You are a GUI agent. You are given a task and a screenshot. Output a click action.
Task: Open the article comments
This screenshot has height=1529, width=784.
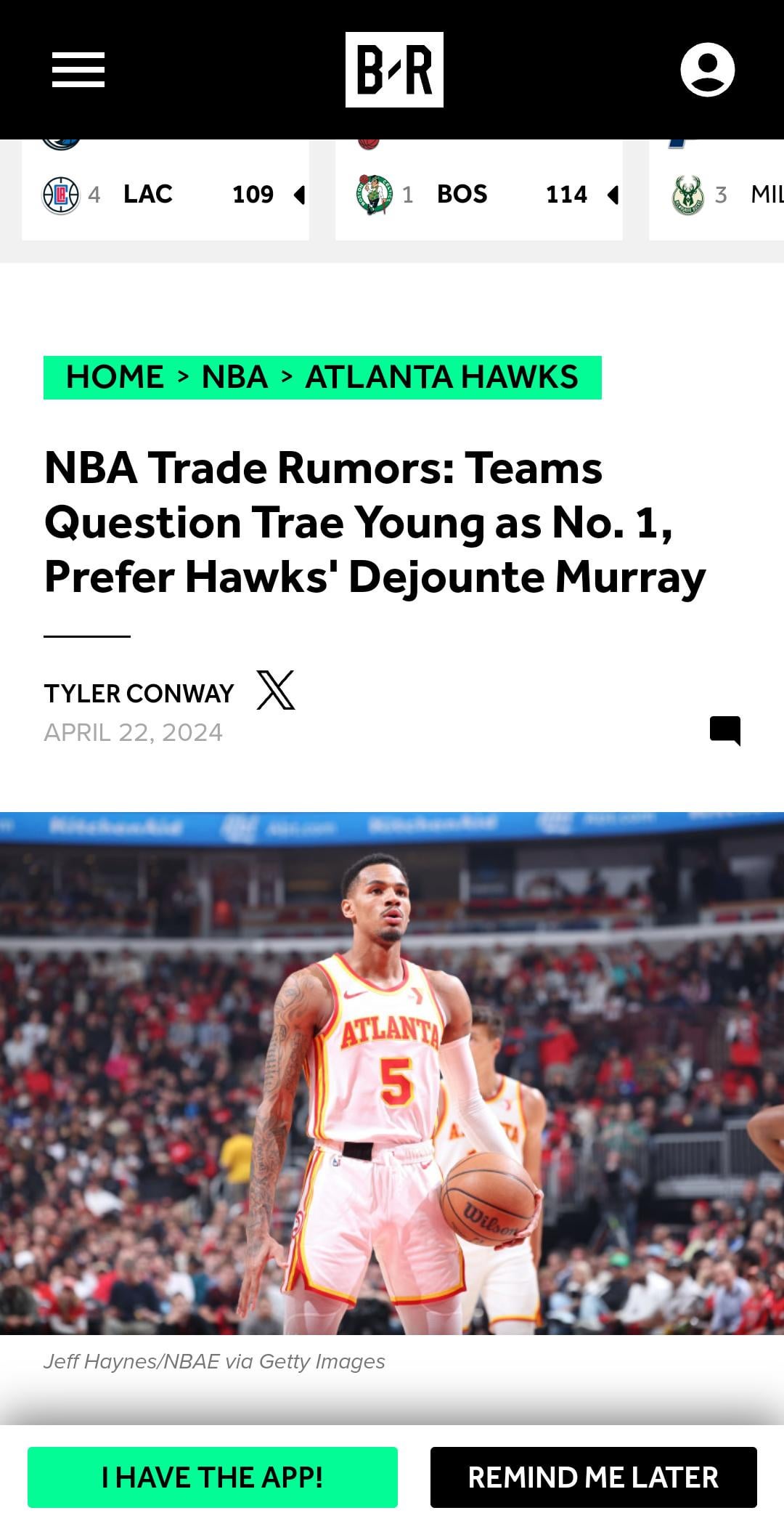coord(724,730)
